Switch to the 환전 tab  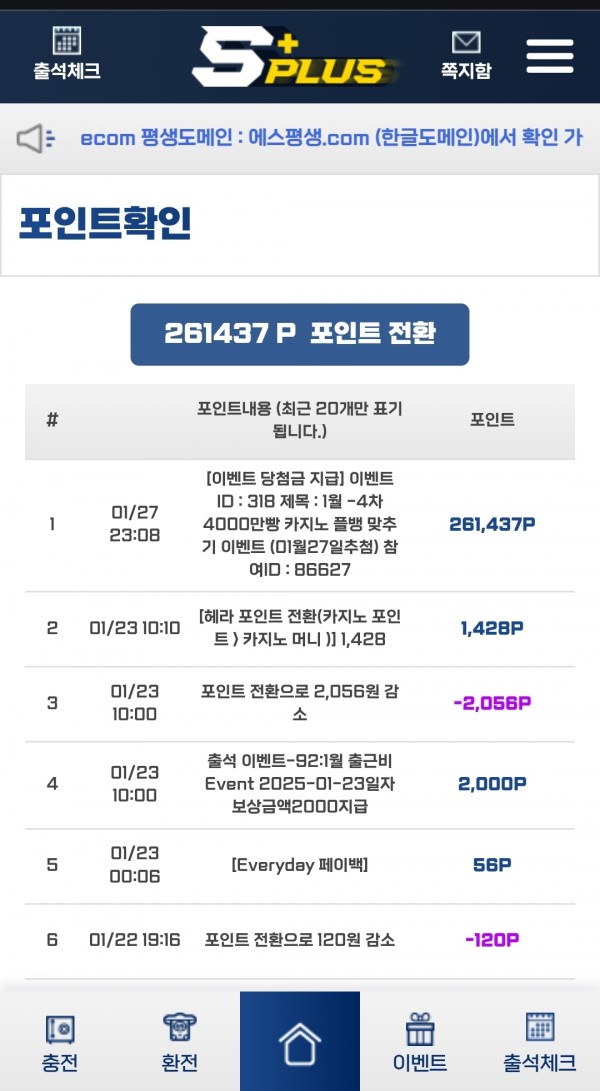pyautogui.click(x=180, y=1042)
